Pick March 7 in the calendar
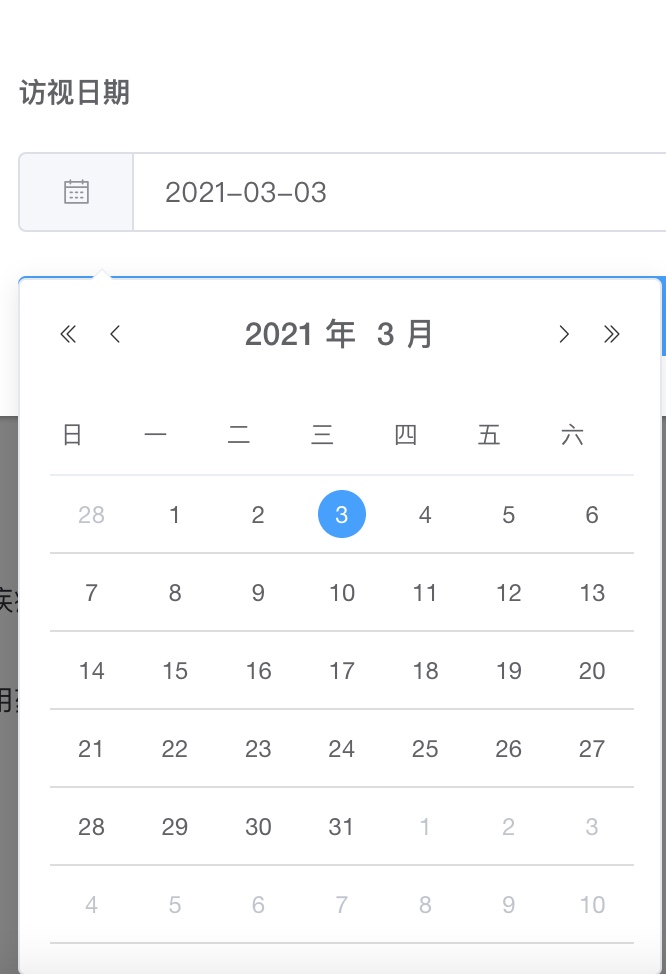 pos(91,593)
